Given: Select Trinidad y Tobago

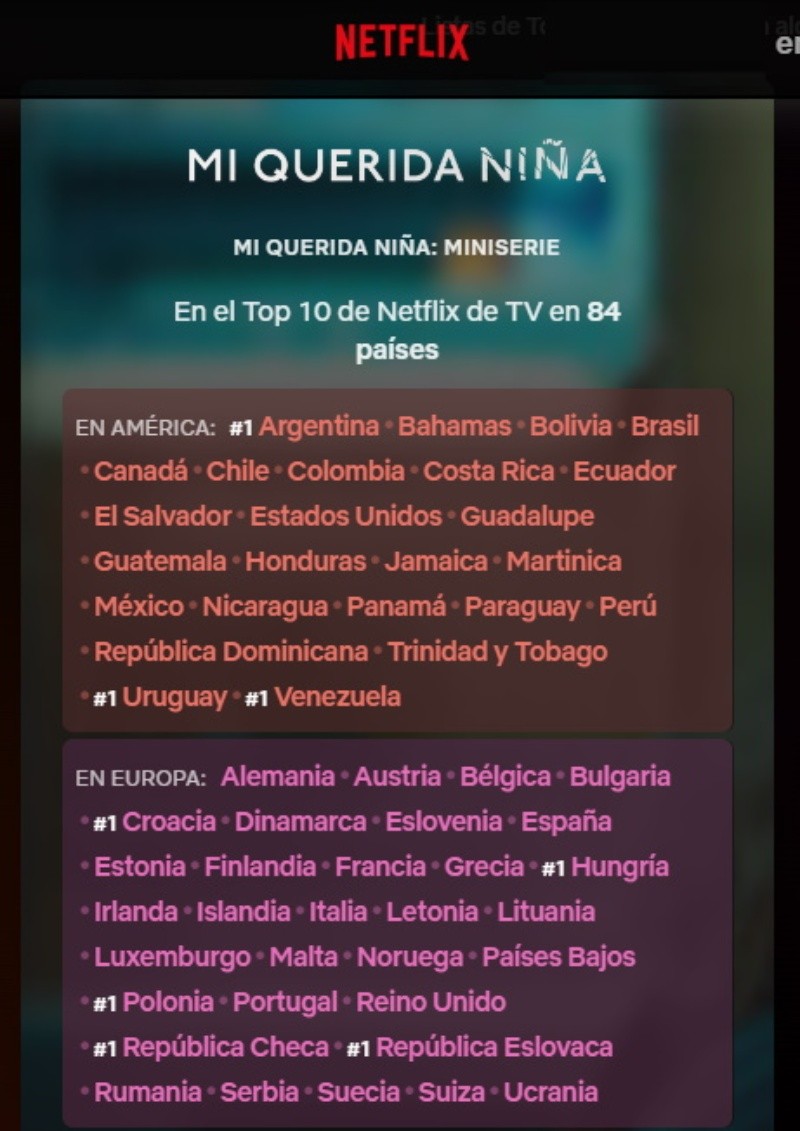Looking at the screenshot, I should [x=497, y=652].
